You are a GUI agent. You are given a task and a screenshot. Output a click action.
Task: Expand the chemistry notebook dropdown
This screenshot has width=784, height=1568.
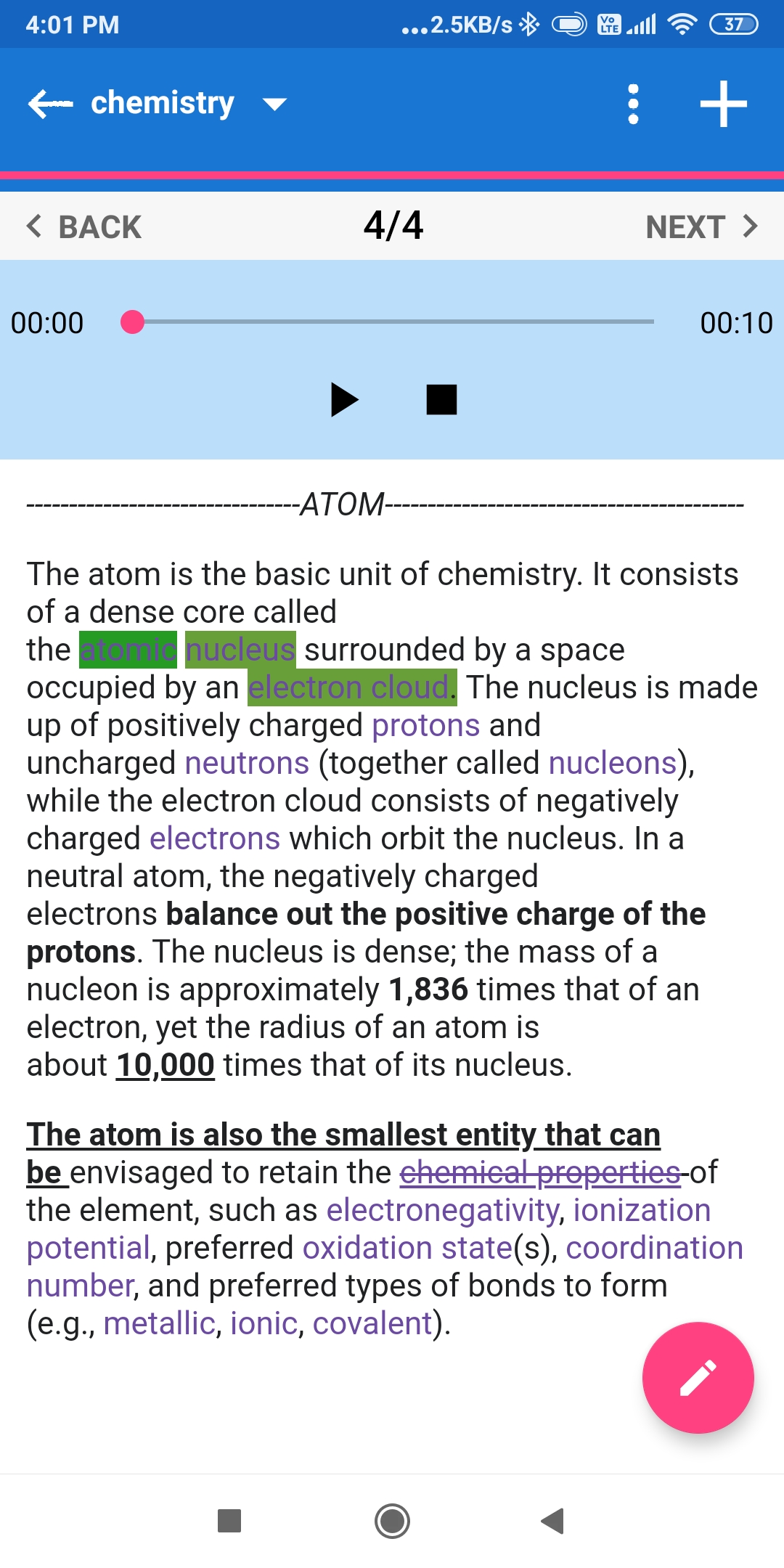point(274,105)
